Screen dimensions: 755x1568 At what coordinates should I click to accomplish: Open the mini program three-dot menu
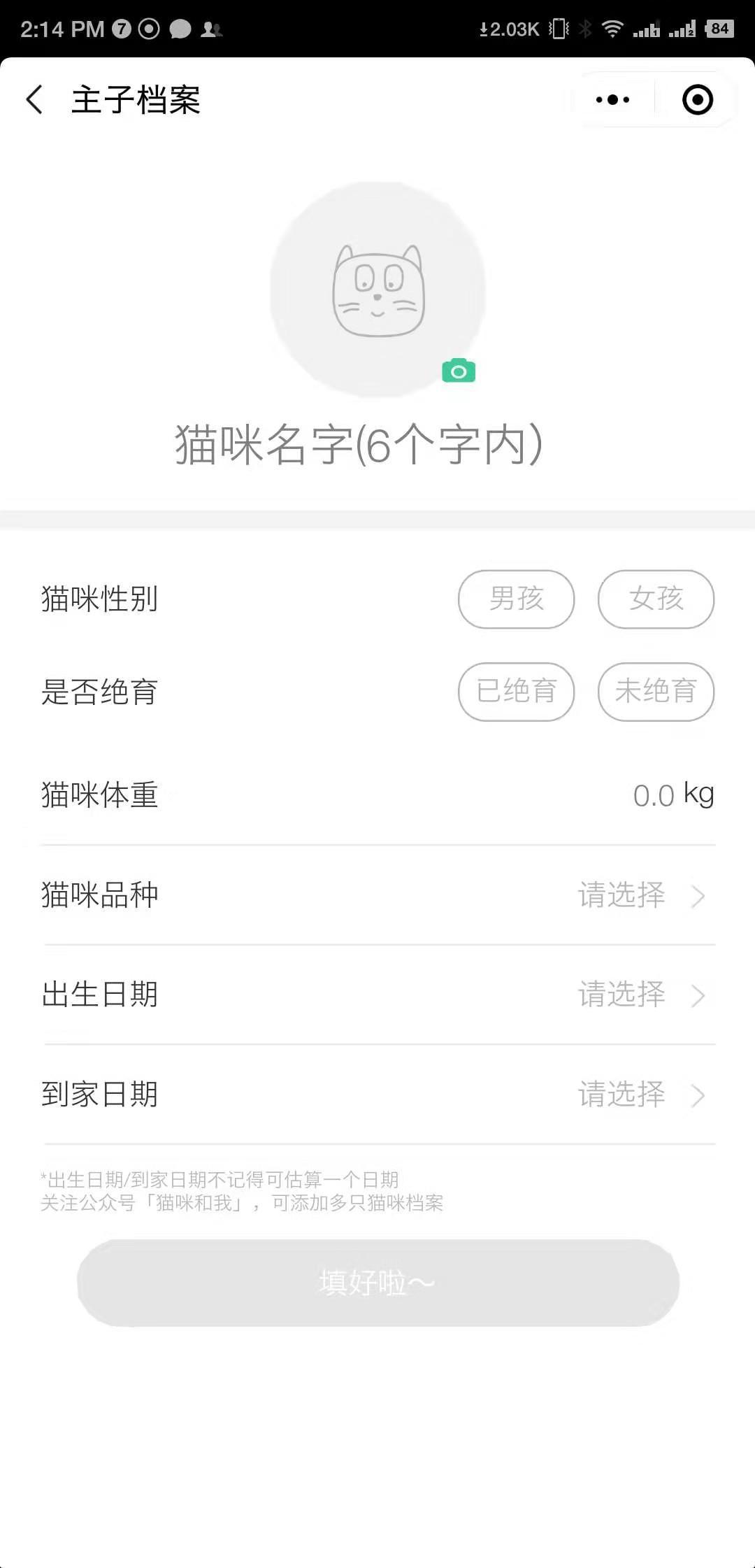coord(612,100)
